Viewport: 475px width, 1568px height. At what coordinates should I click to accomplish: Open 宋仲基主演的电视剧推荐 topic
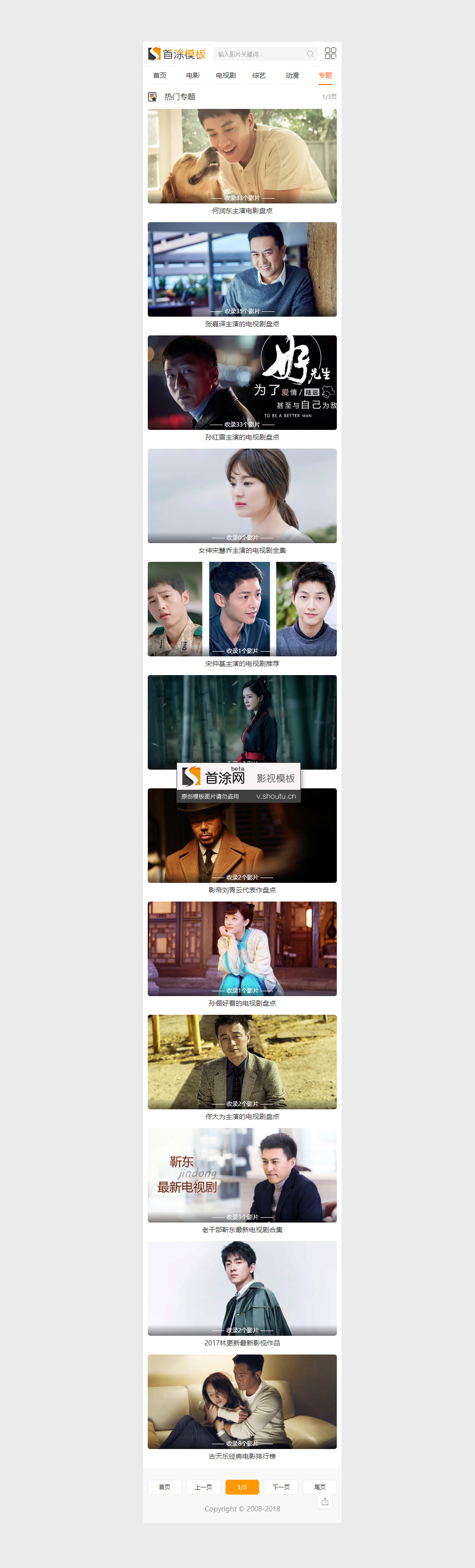pyautogui.click(x=242, y=609)
